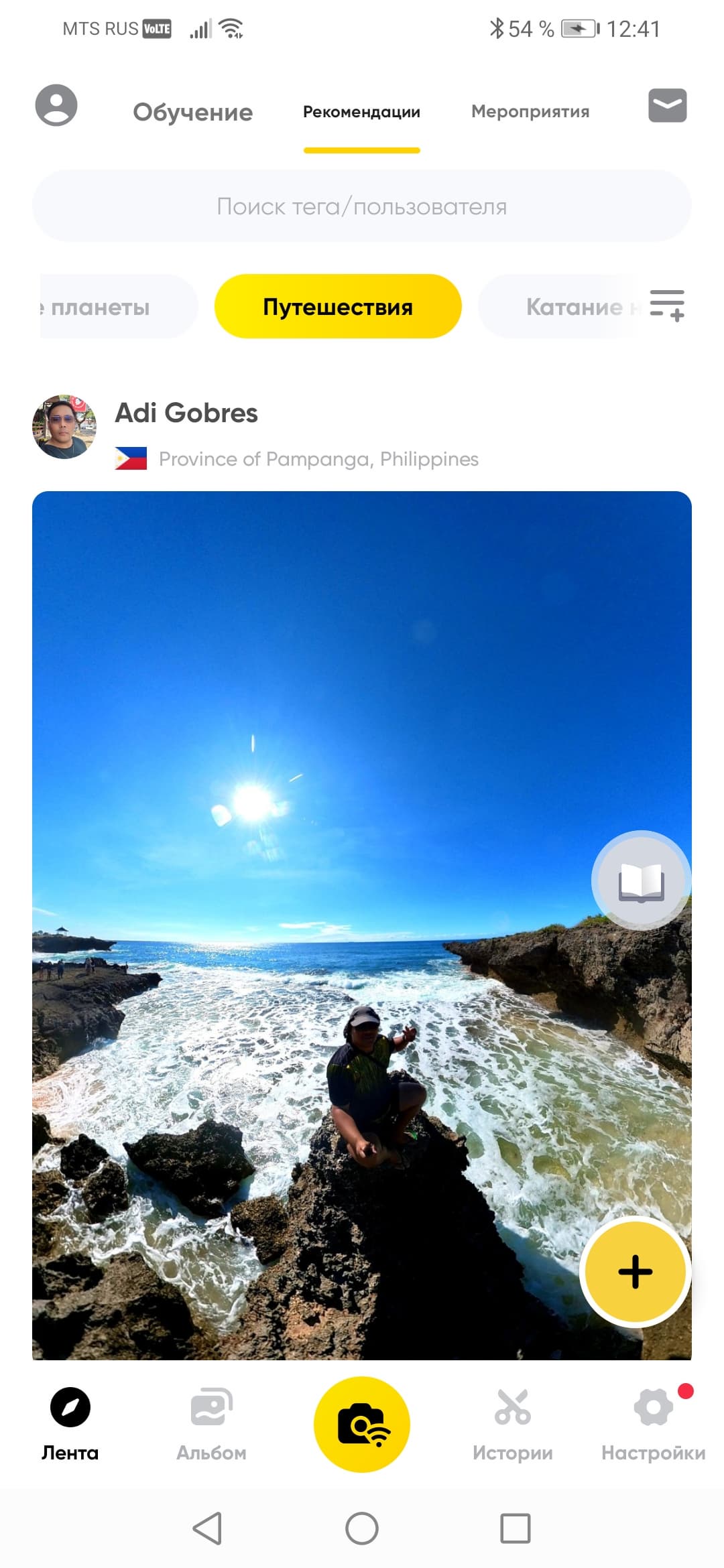Tap the Поиск тега/пользователя search field

pyautogui.click(x=362, y=206)
